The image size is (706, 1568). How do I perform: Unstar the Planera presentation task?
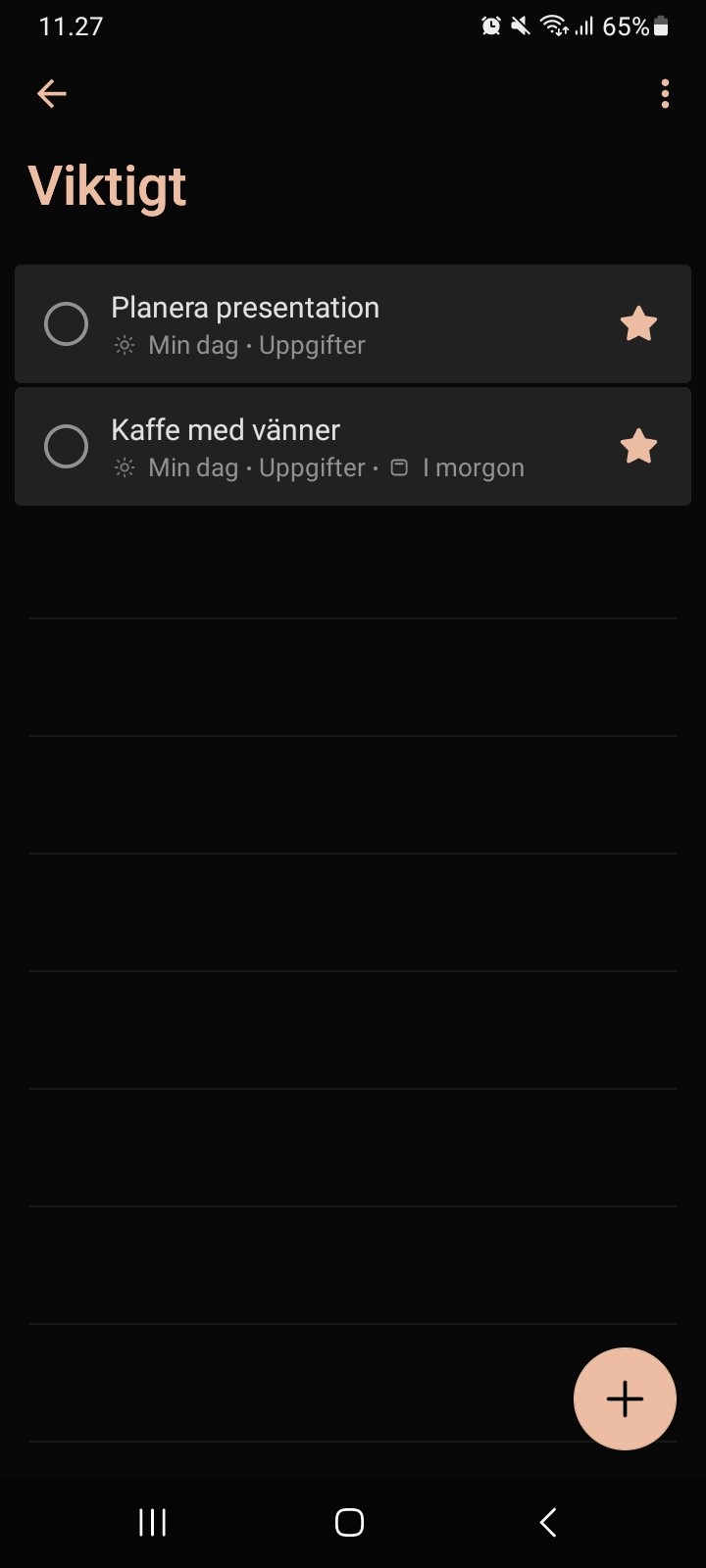coord(638,324)
